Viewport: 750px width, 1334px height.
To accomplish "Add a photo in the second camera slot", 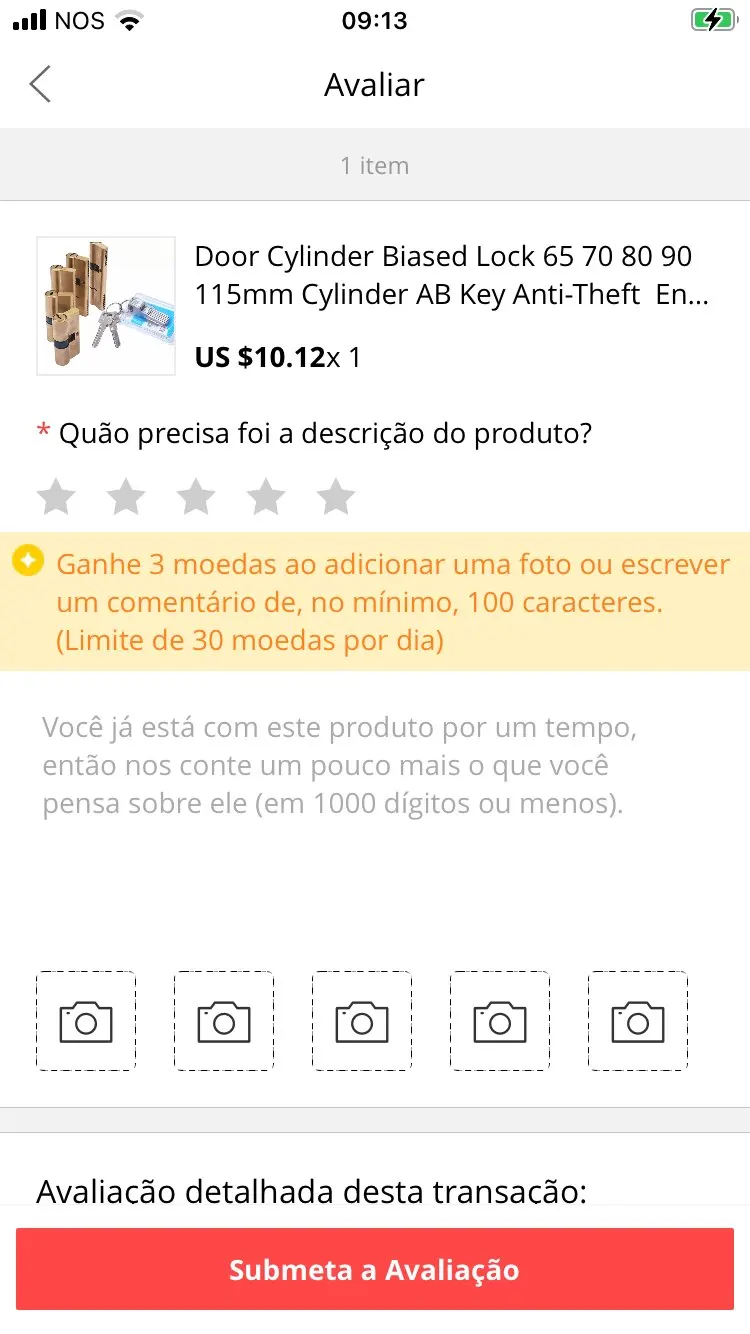I will [224, 1021].
